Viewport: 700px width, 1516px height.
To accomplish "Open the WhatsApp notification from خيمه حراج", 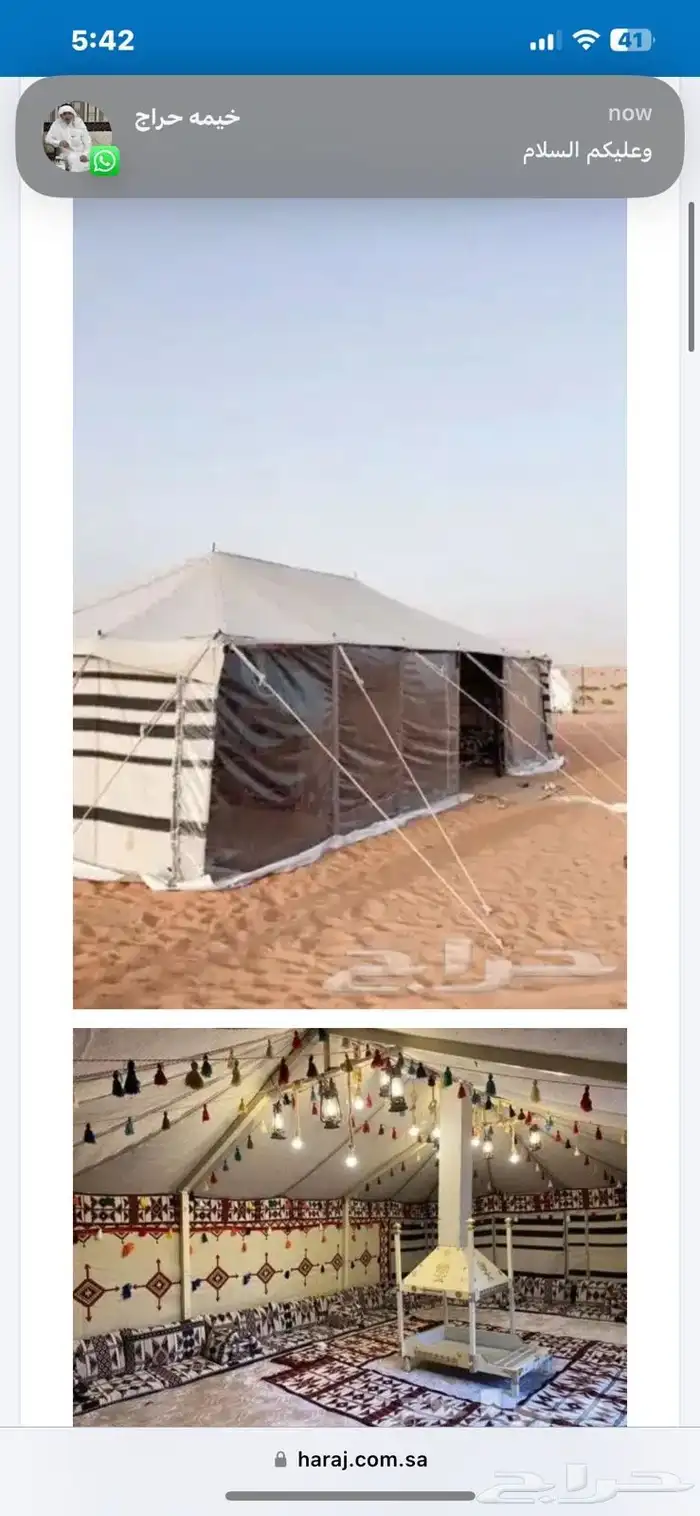I will (350, 137).
